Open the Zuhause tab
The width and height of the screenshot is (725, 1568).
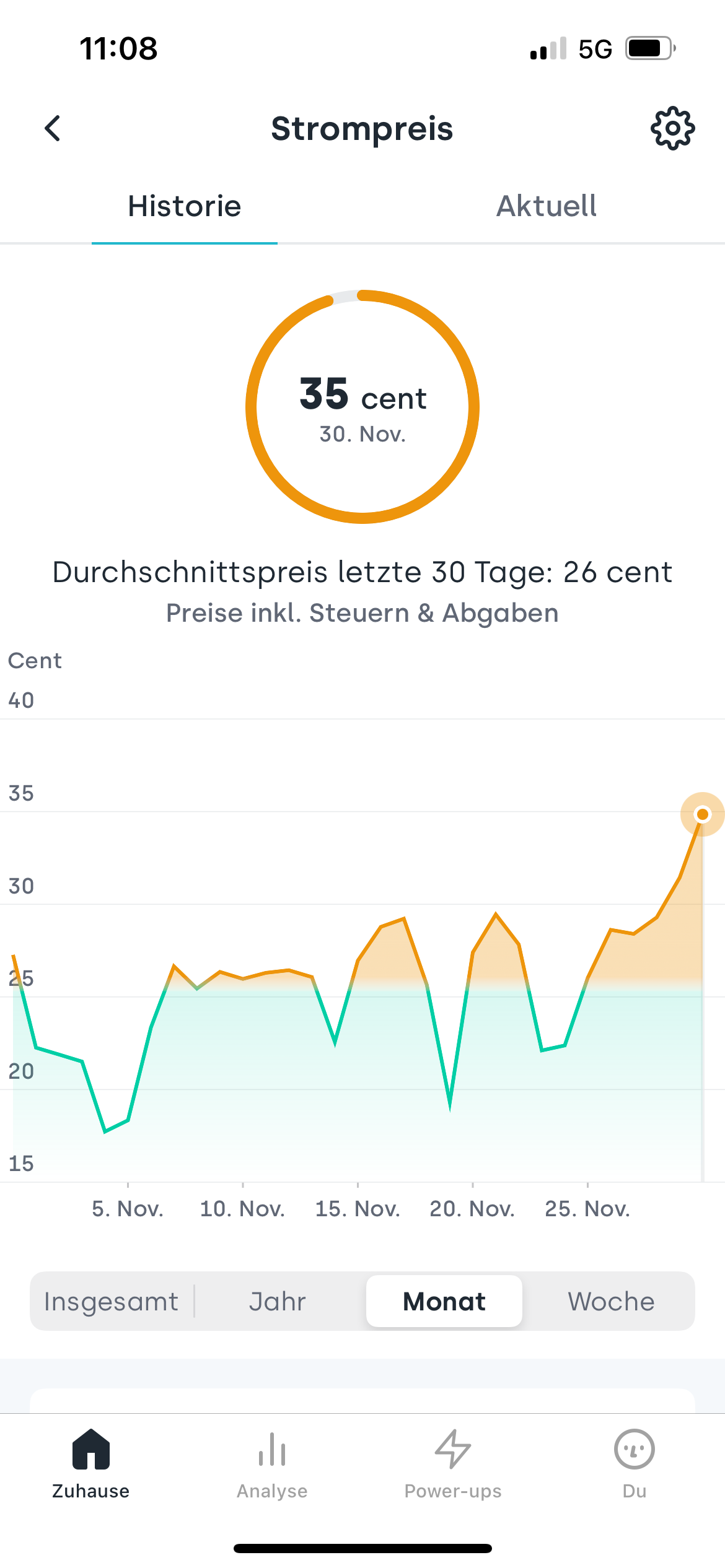(91, 1464)
